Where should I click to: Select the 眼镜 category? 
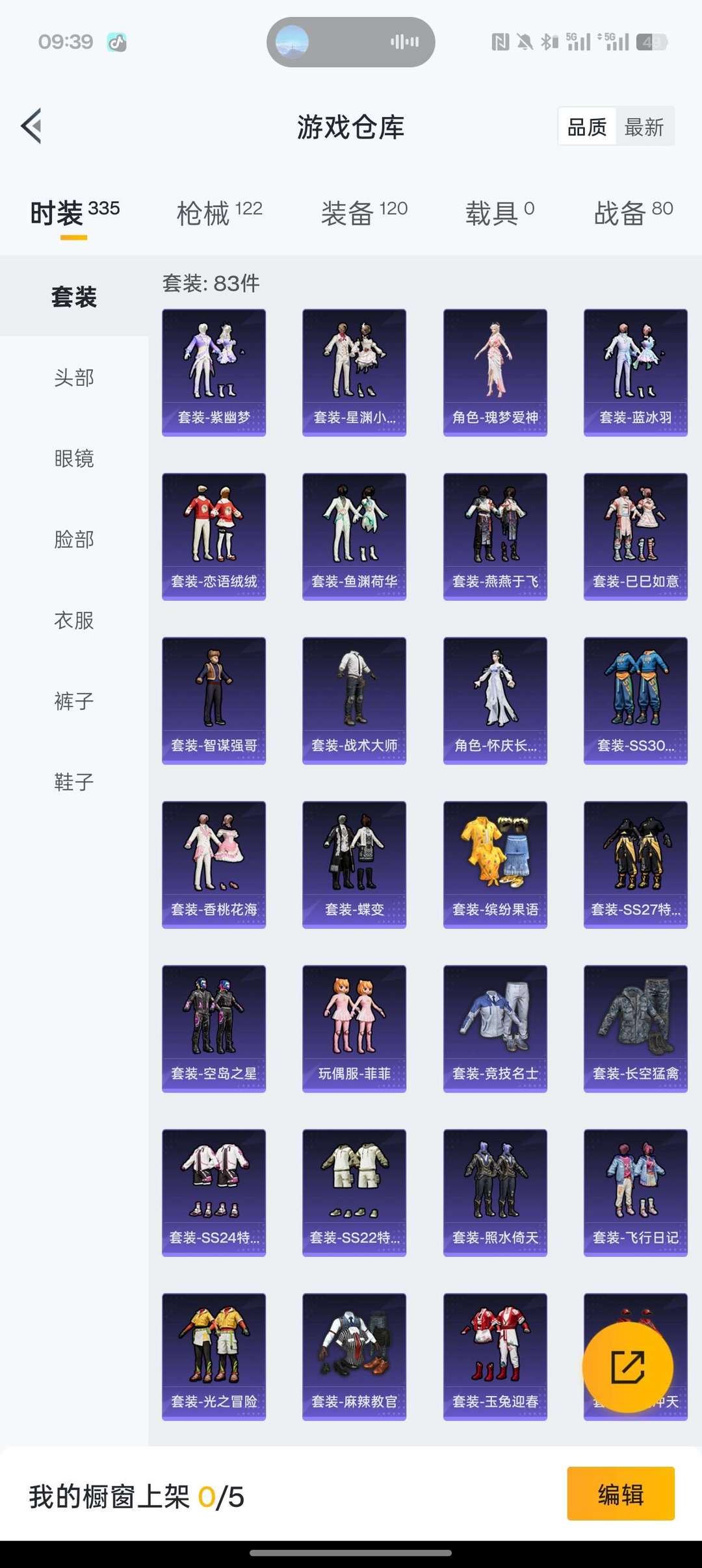point(74,459)
